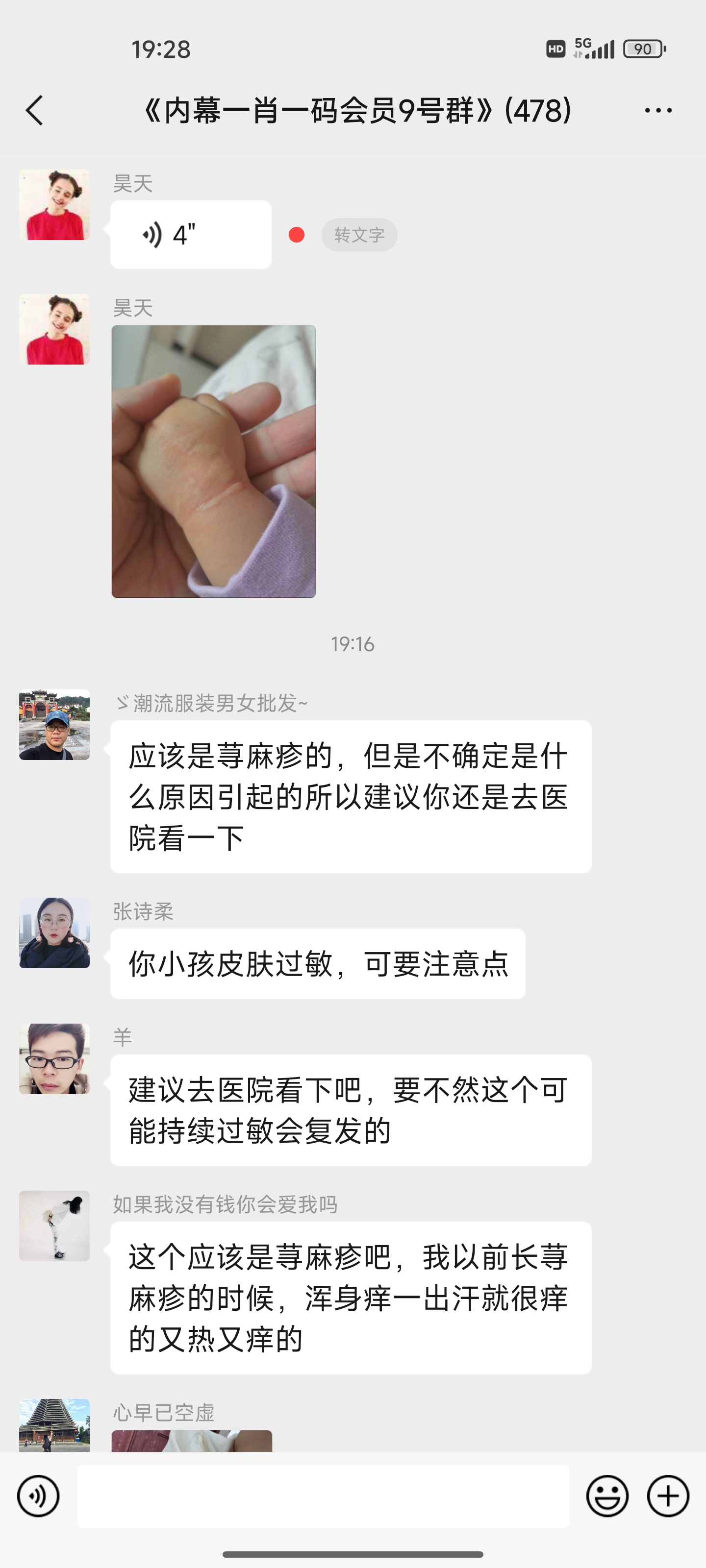Convert the voice message using 转文字
The width and height of the screenshot is (706, 1568).
[x=359, y=235]
